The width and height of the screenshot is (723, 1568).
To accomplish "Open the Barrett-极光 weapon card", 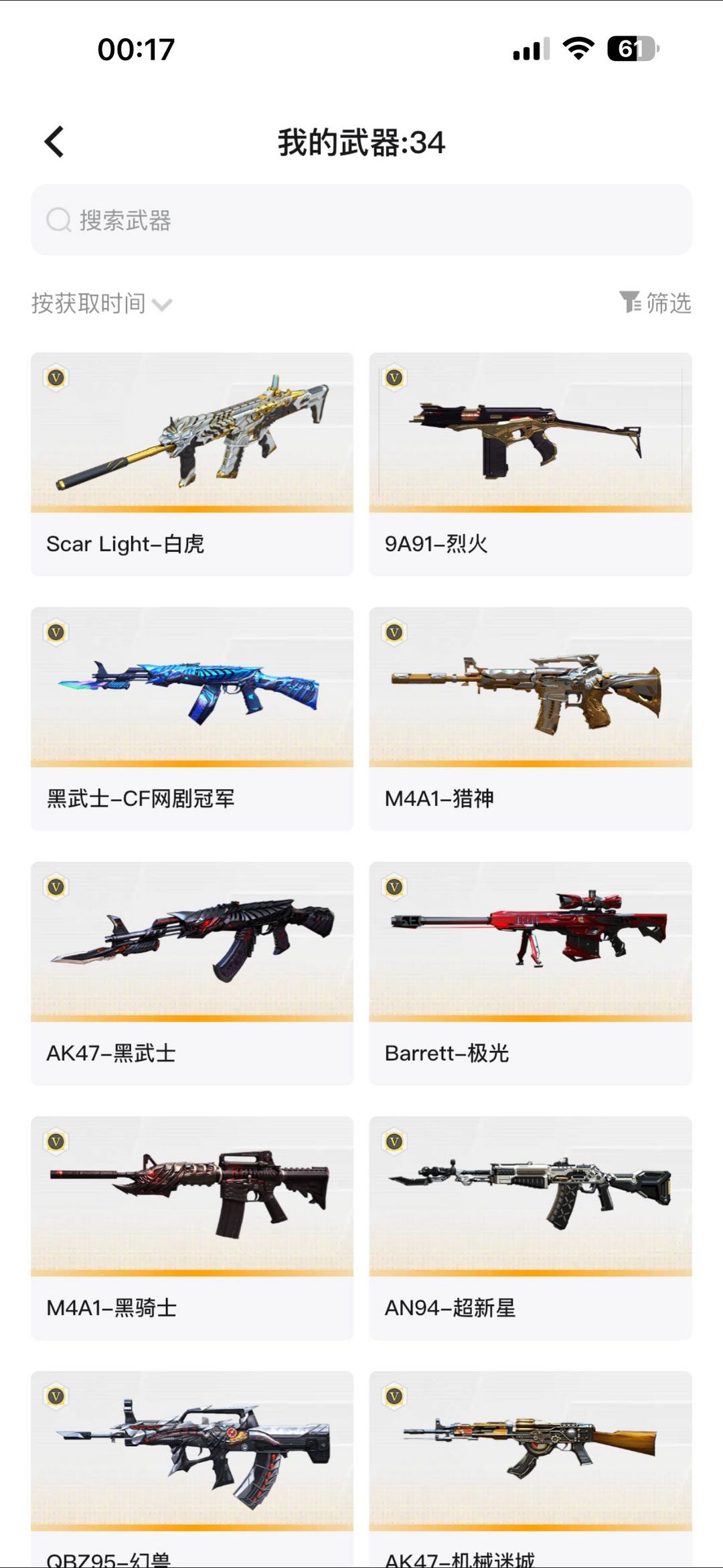I will coord(530,973).
